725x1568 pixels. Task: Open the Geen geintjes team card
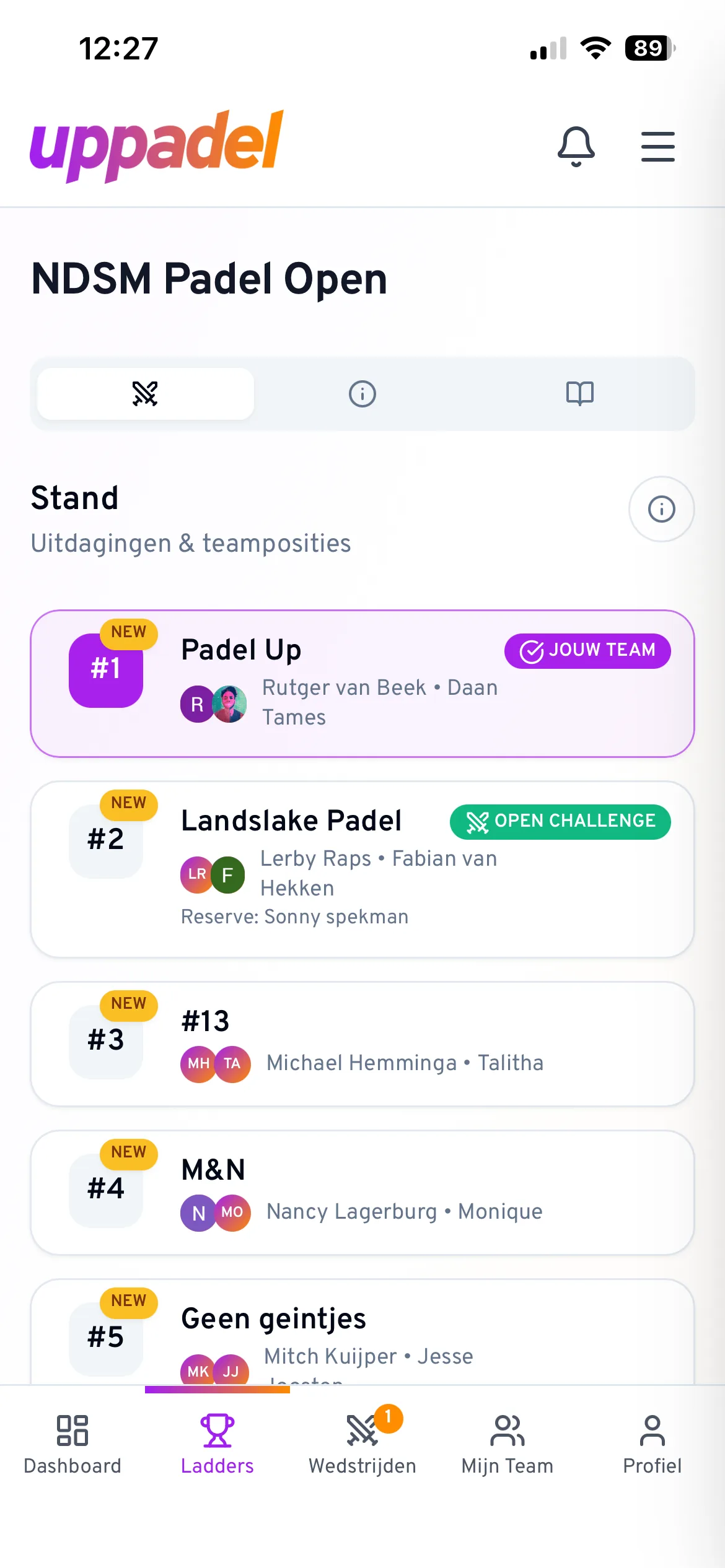[x=362, y=1331]
